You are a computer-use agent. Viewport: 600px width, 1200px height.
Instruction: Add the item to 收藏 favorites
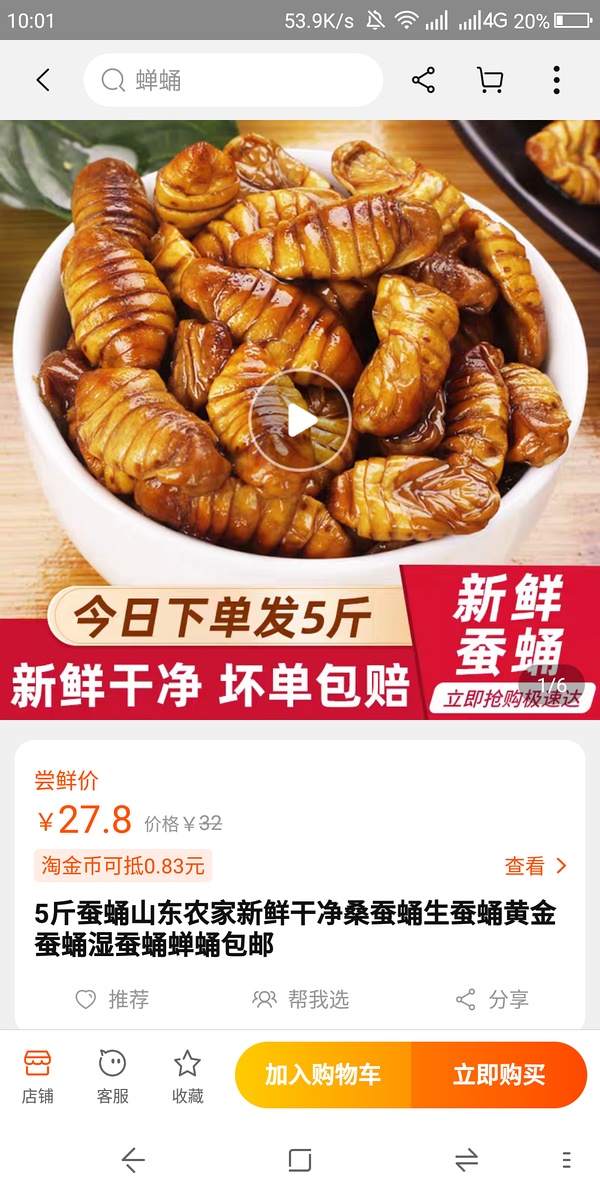click(187, 1075)
